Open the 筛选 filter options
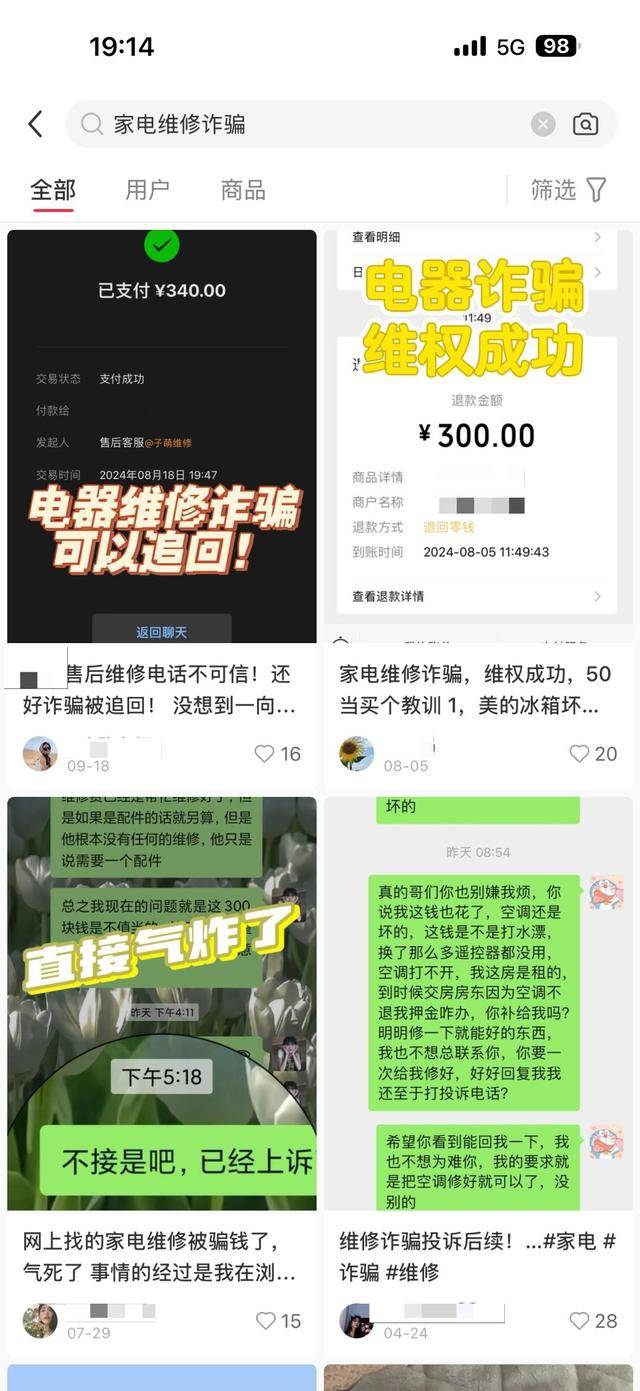Viewport: 640px width, 1391px height. click(x=569, y=189)
